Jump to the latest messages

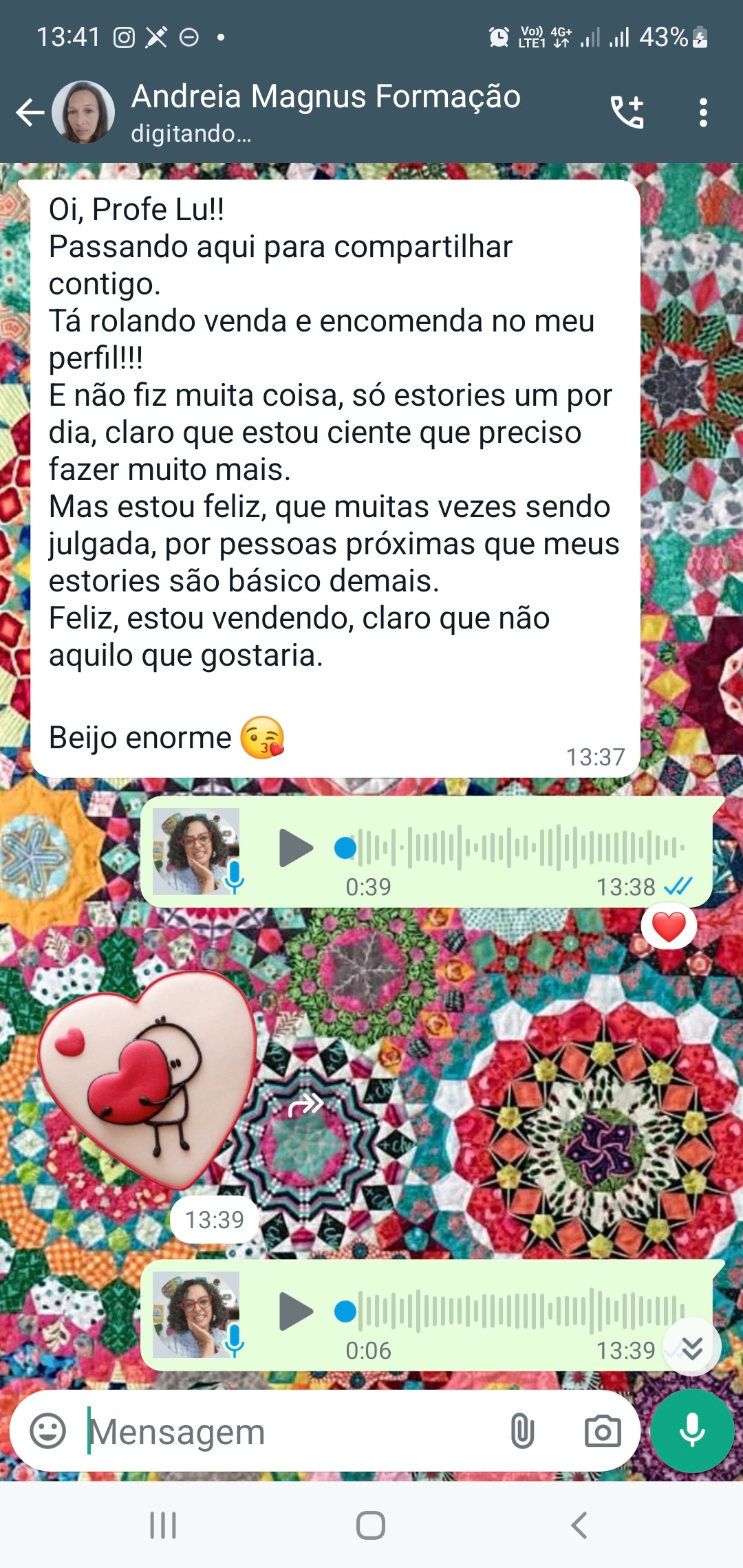pos(692,1347)
